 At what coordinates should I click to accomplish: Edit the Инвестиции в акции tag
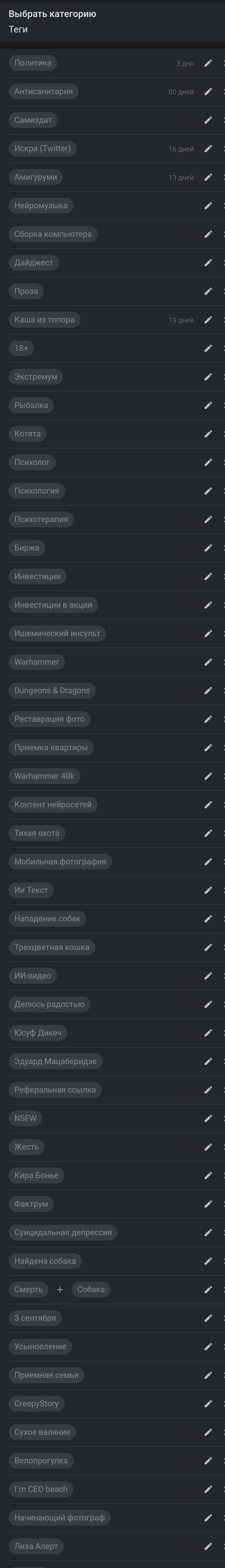coord(208,605)
